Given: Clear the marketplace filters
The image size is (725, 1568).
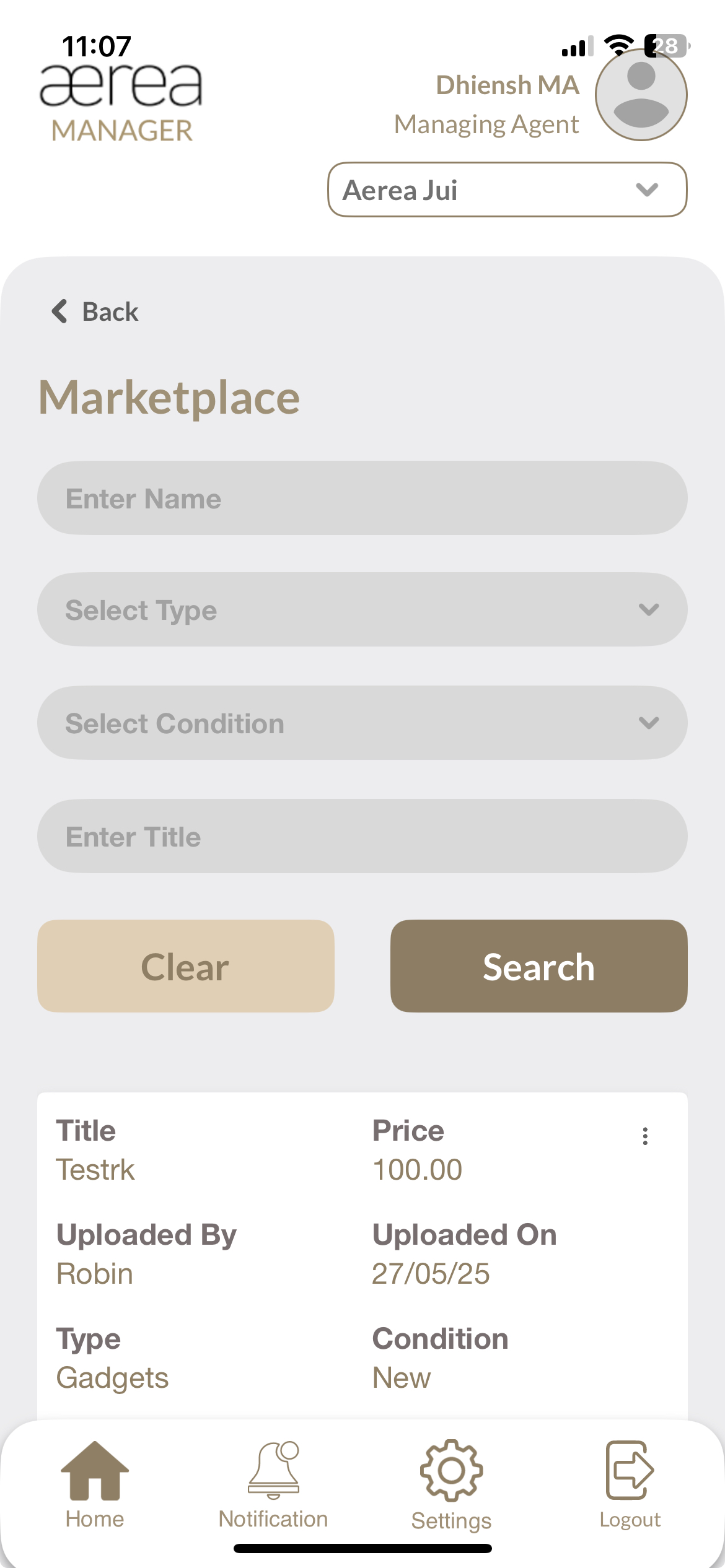Looking at the screenshot, I should tap(185, 966).
